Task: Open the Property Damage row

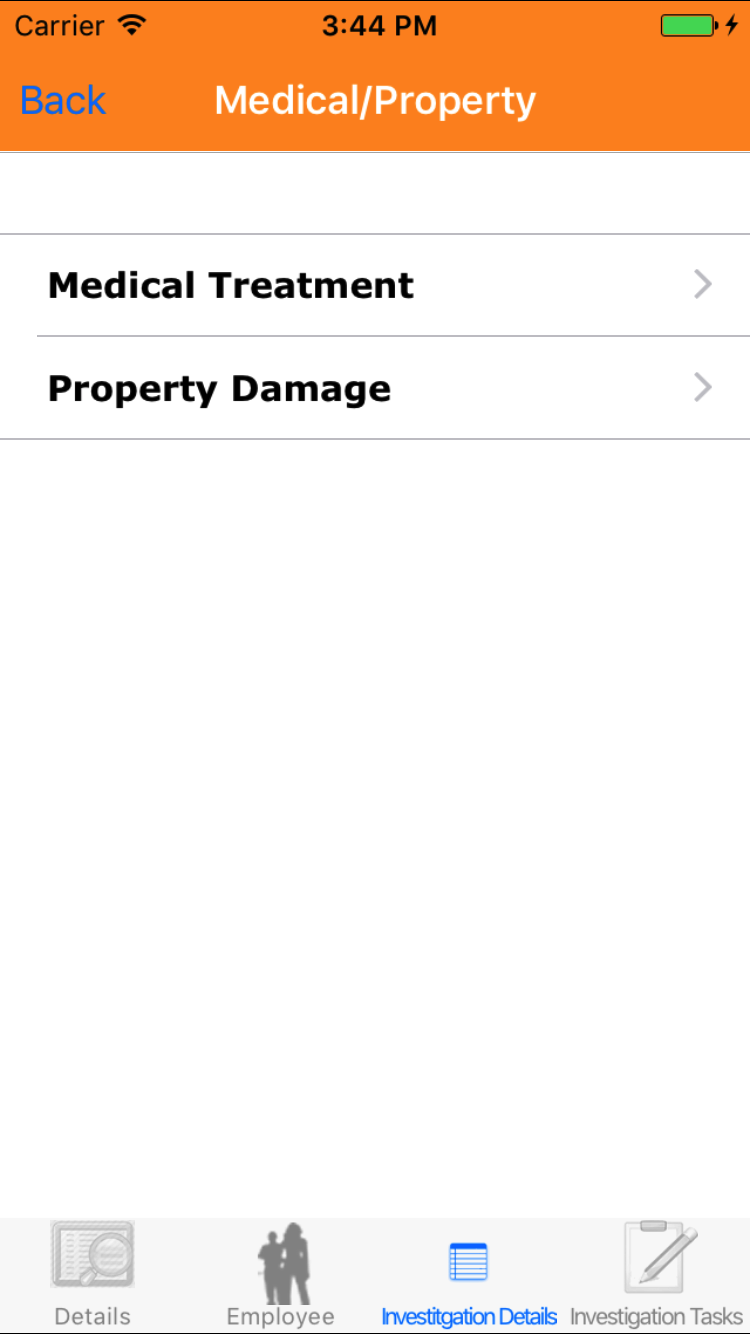Action: pos(375,389)
